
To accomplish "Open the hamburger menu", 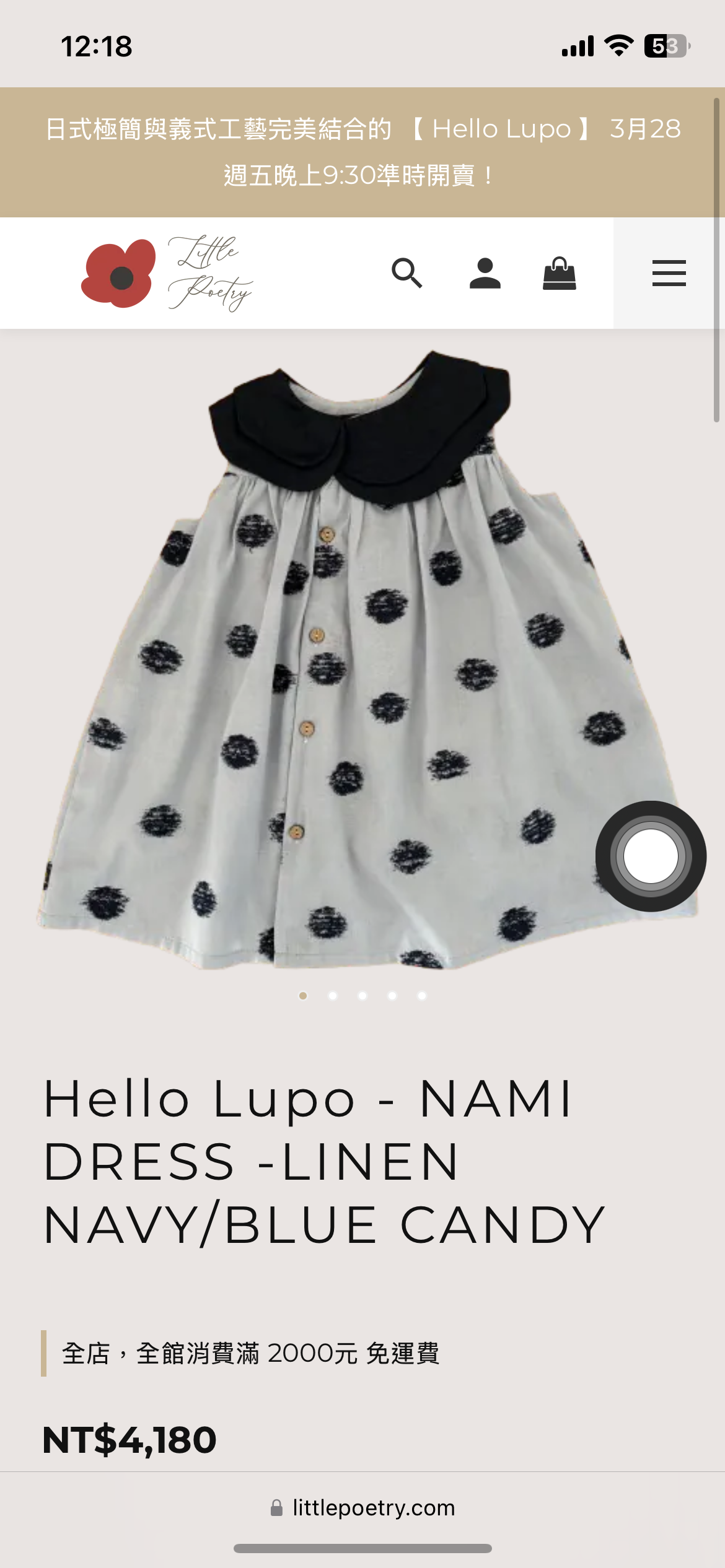I will 669,273.
